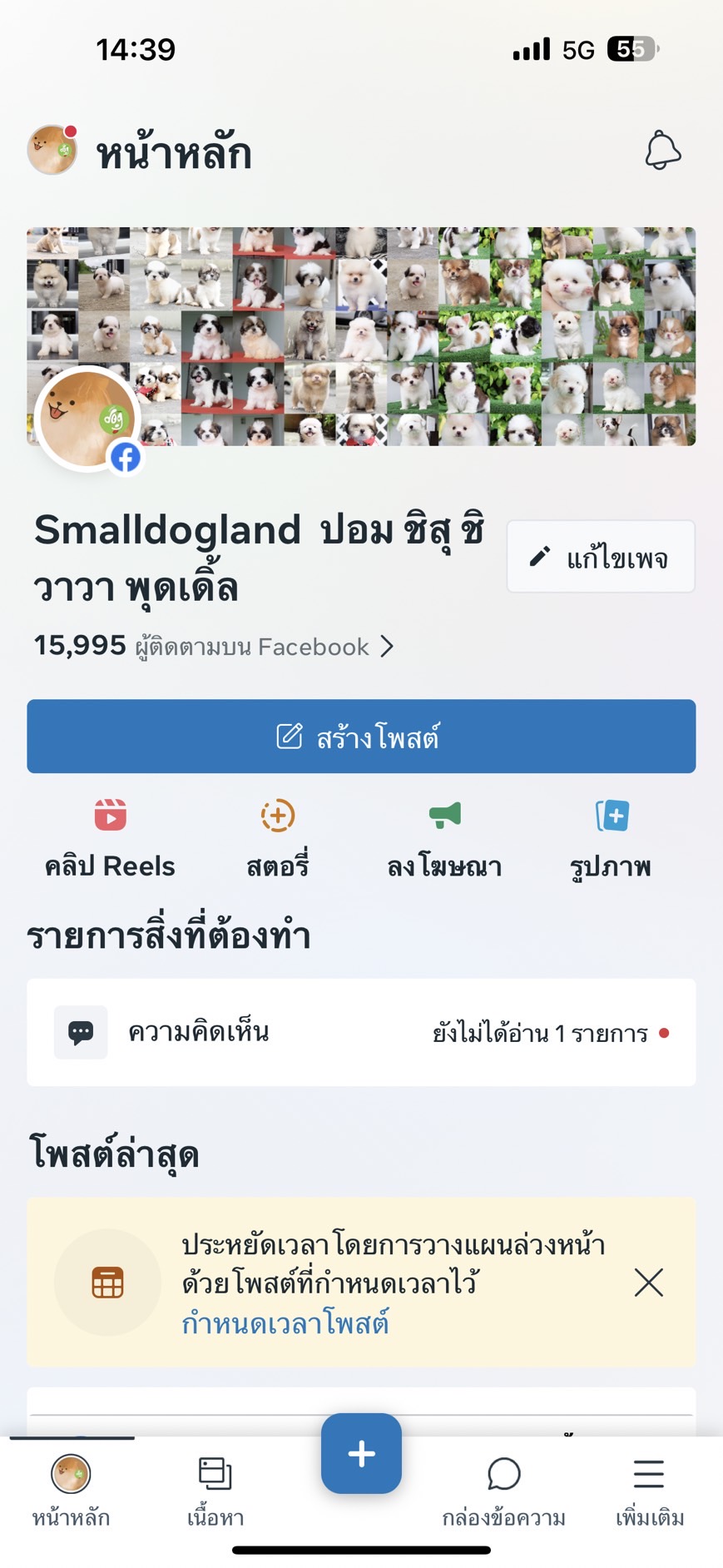Dismiss the scheduled post tip banner
The image size is (723, 1568).
(648, 1283)
